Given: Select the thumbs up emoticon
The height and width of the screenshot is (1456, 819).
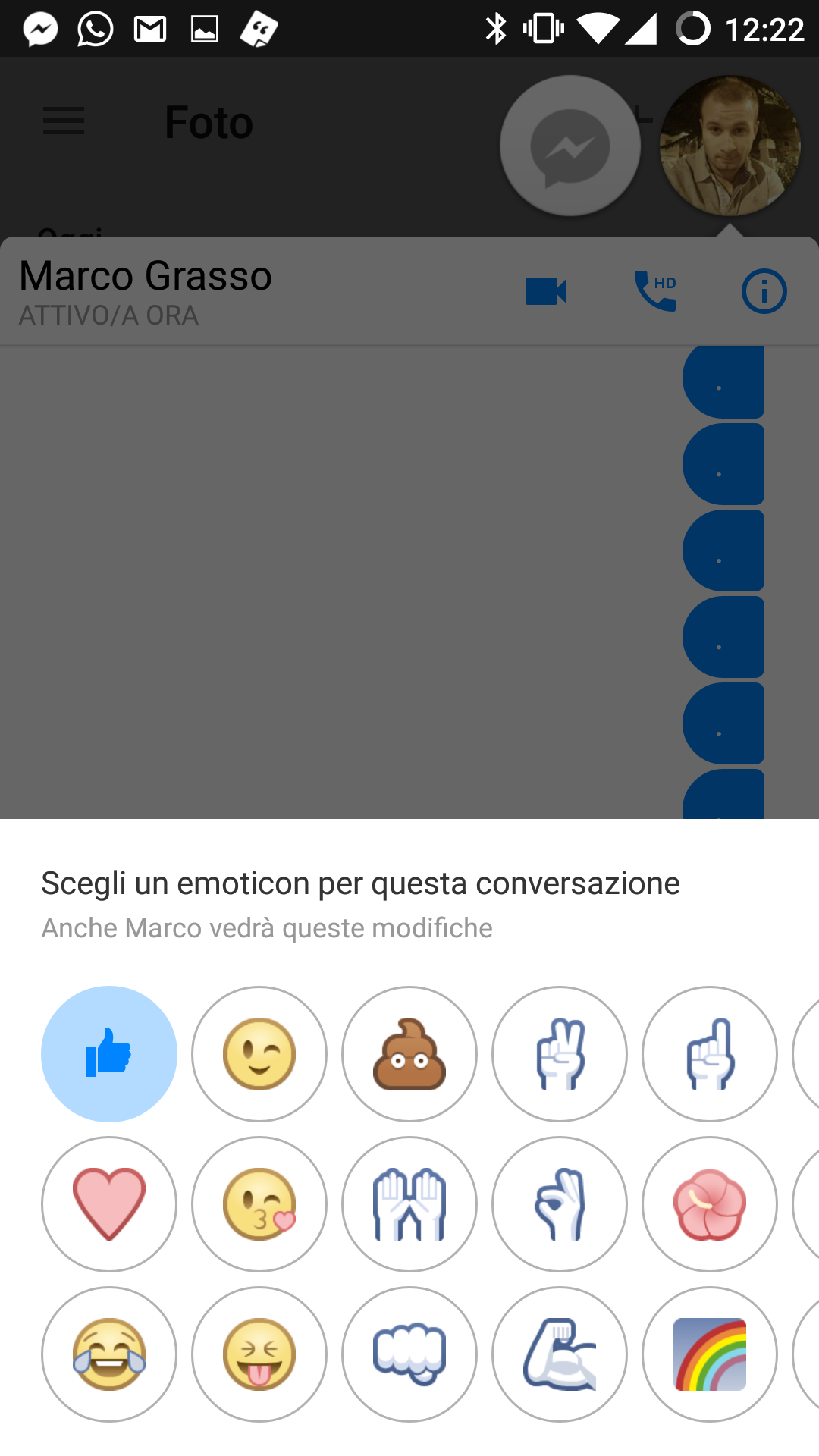Looking at the screenshot, I should pos(109,1053).
